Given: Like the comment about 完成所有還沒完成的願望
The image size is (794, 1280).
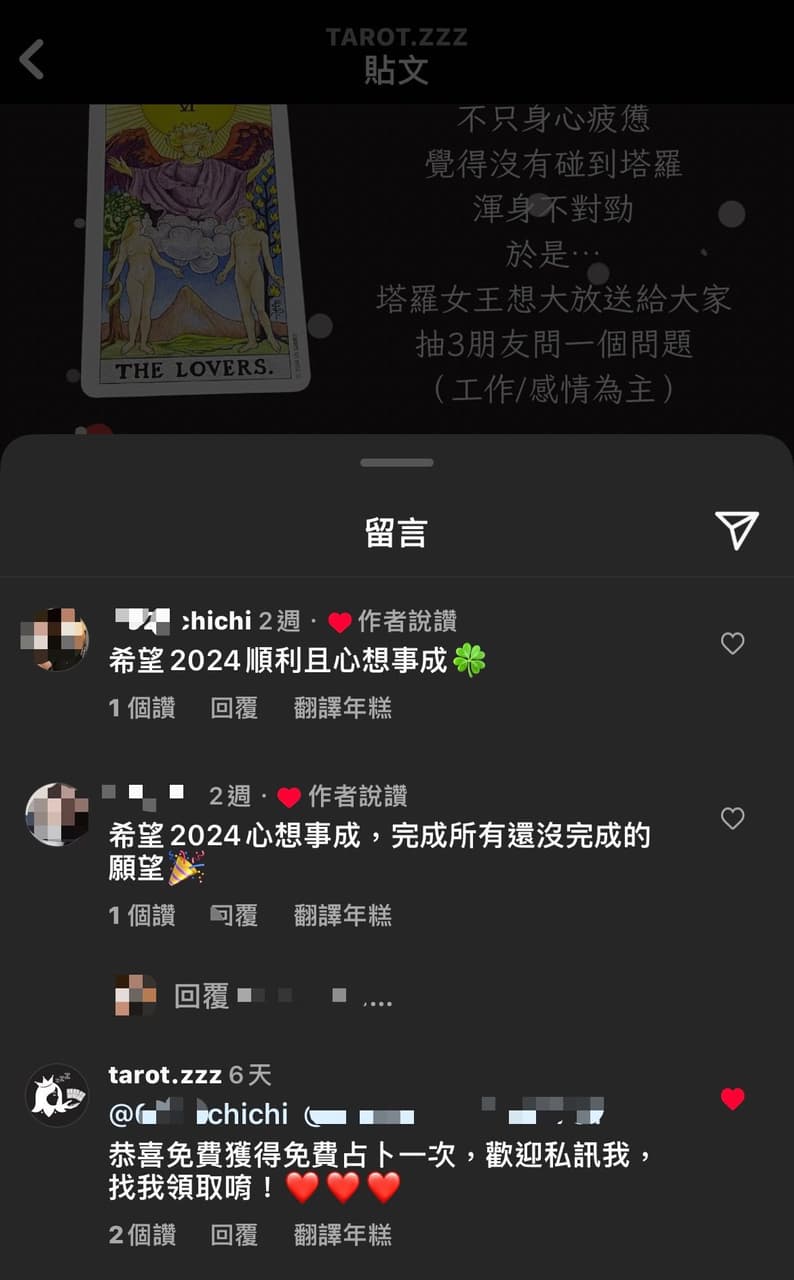Looking at the screenshot, I should [x=732, y=819].
